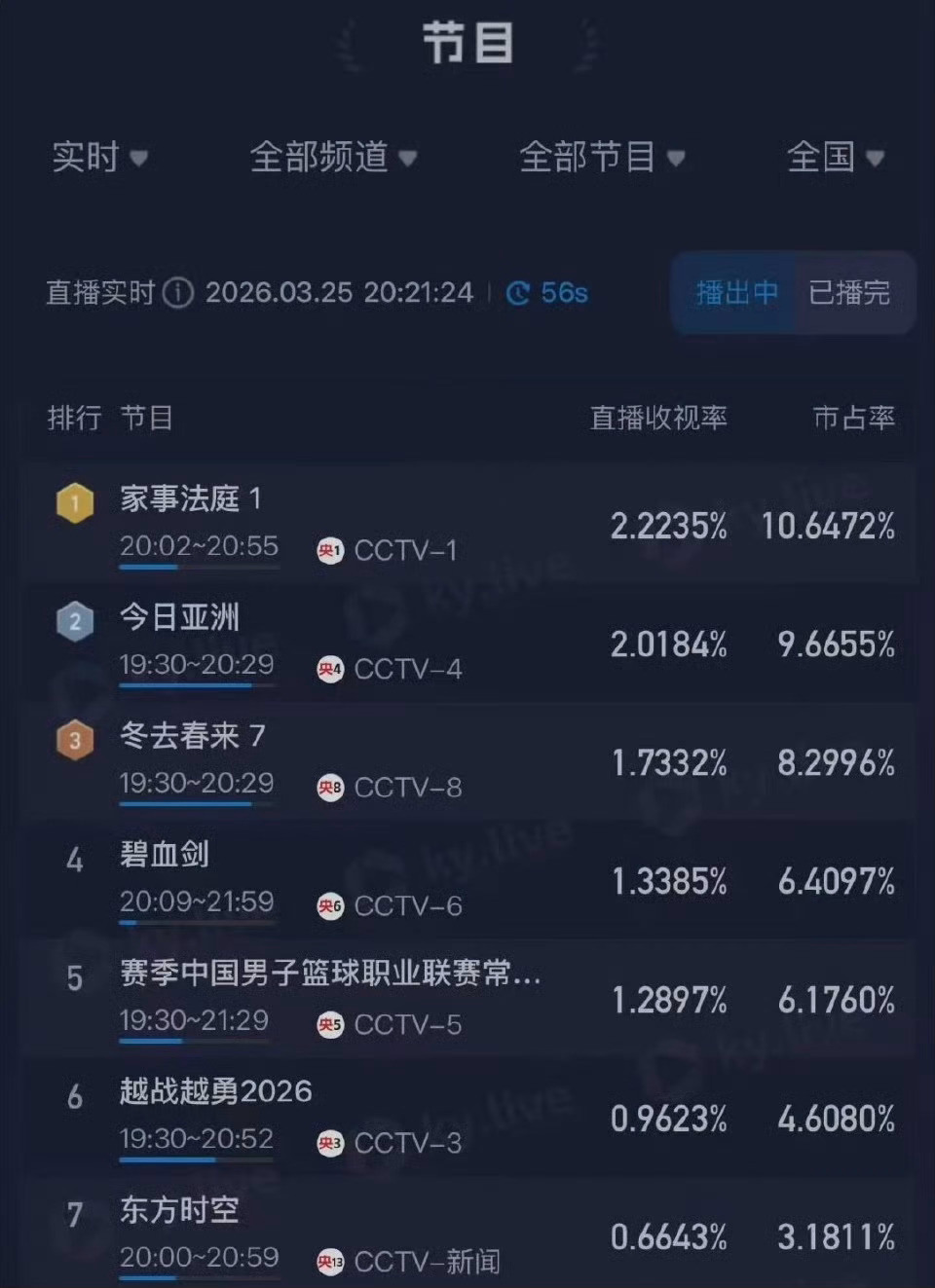Select the CCTV-8 channel icon
935x1288 pixels.
click(331, 788)
